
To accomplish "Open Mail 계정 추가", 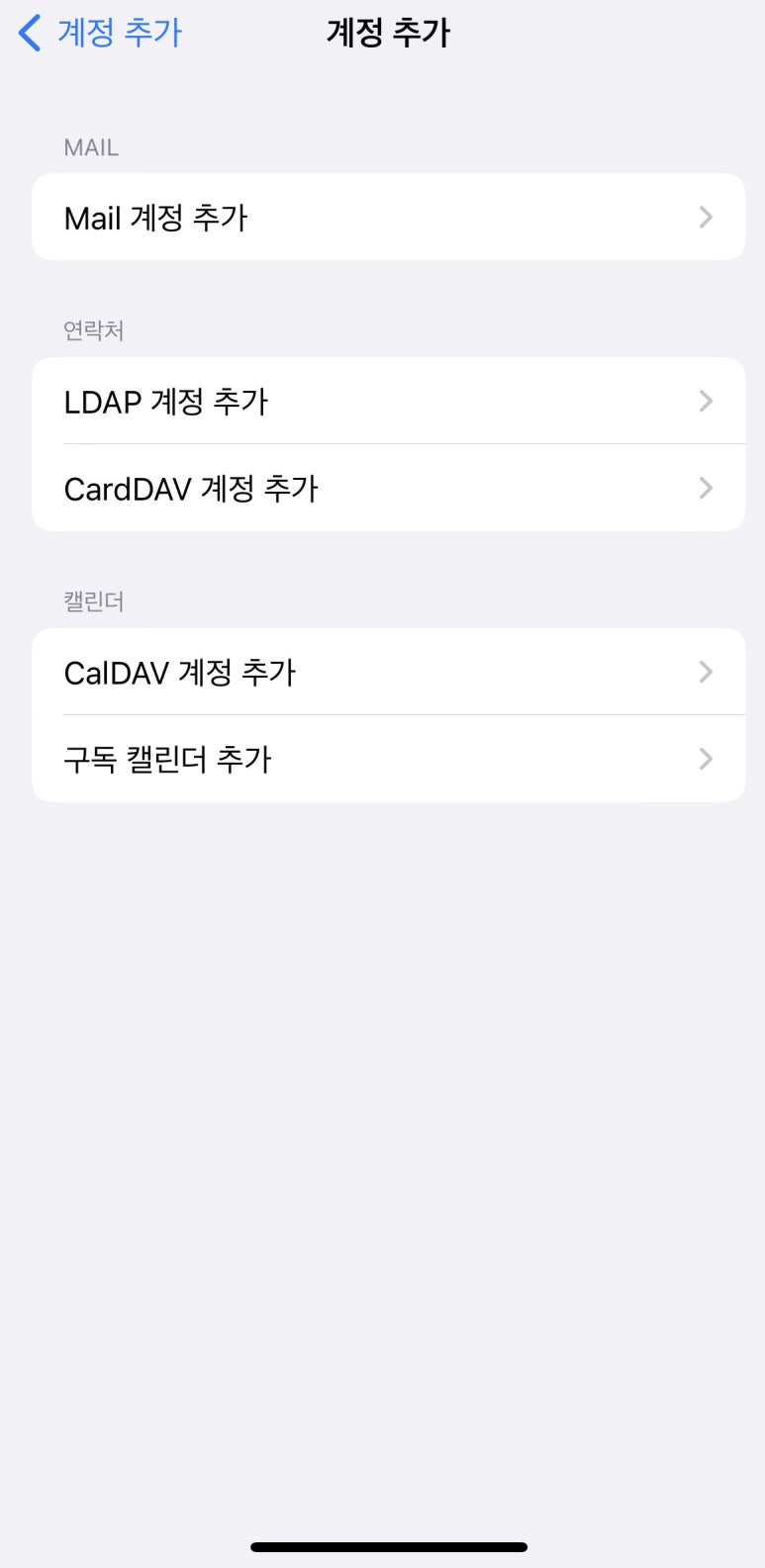I will (388, 217).
